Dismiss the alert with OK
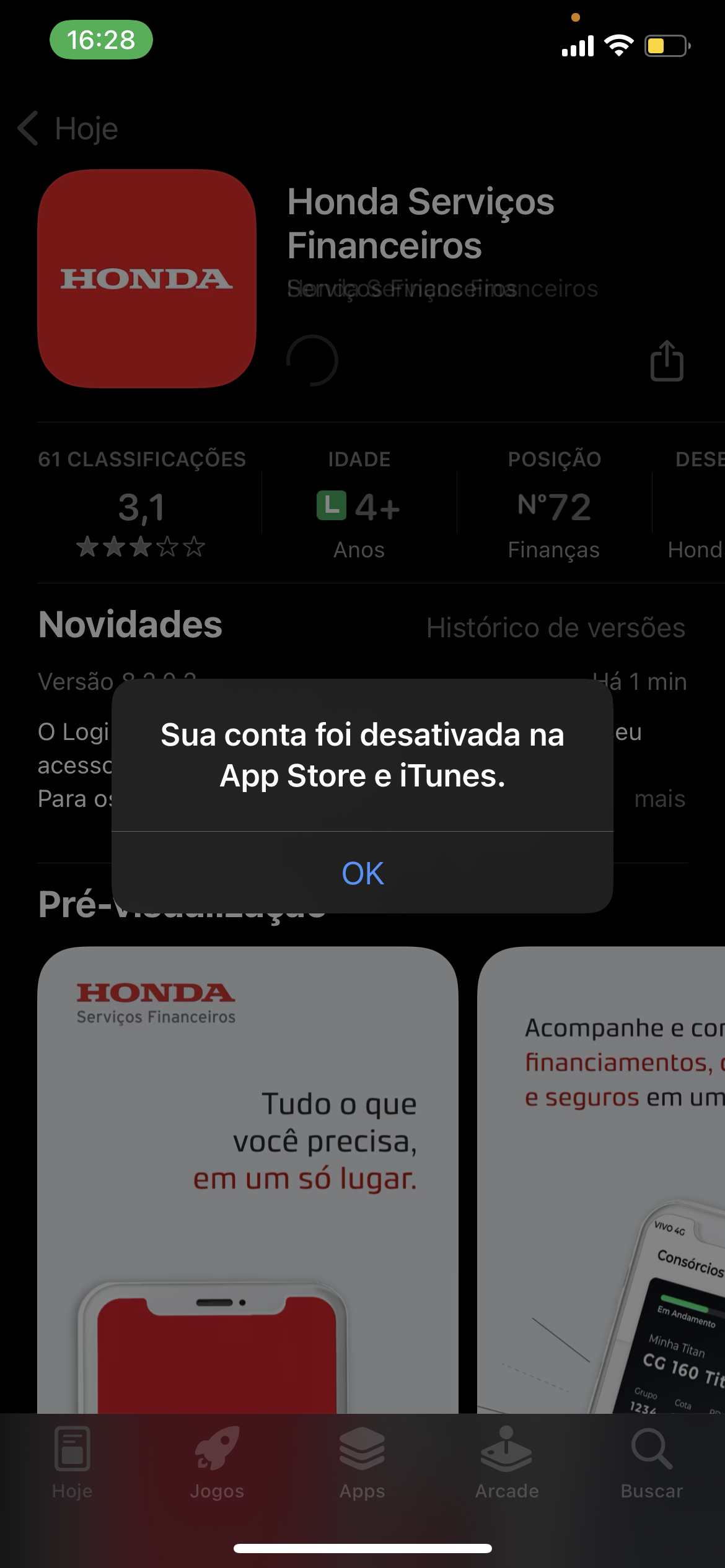 coord(362,873)
